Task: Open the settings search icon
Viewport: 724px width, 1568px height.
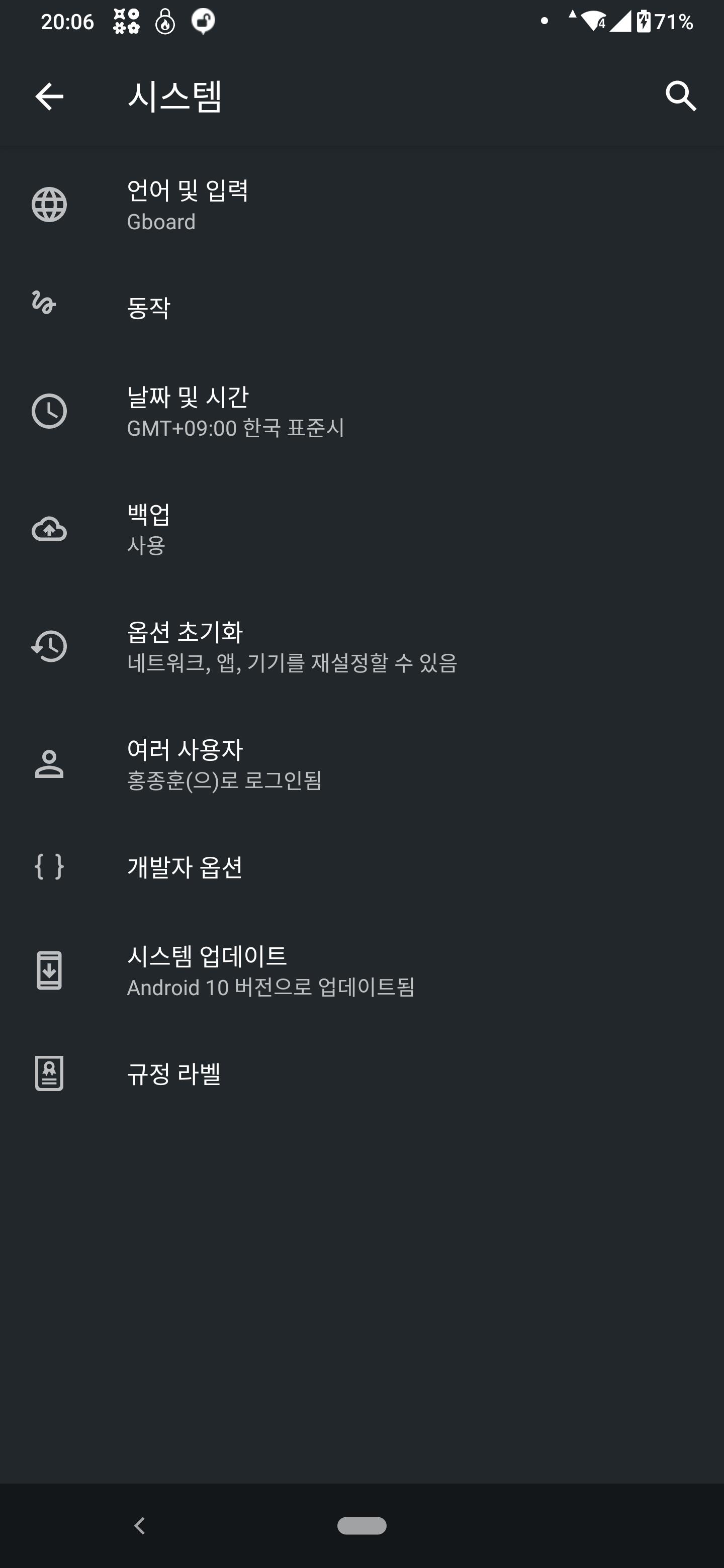Action: (x=680, y=96)
